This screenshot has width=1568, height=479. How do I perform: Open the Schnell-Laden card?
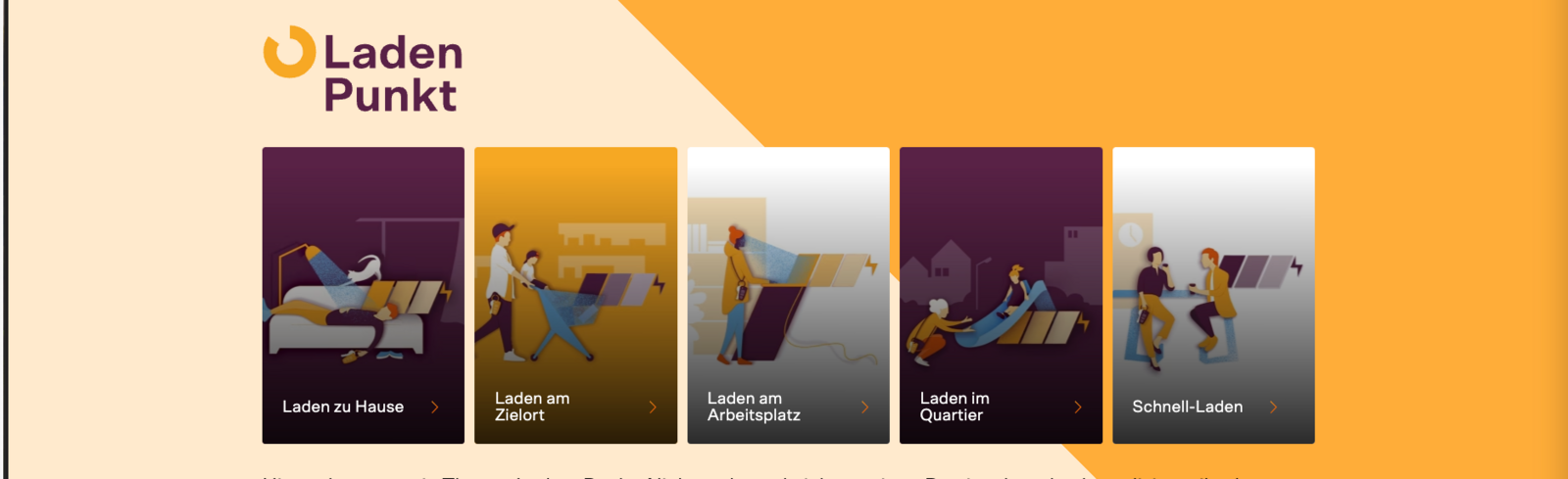pos(1213,295)
